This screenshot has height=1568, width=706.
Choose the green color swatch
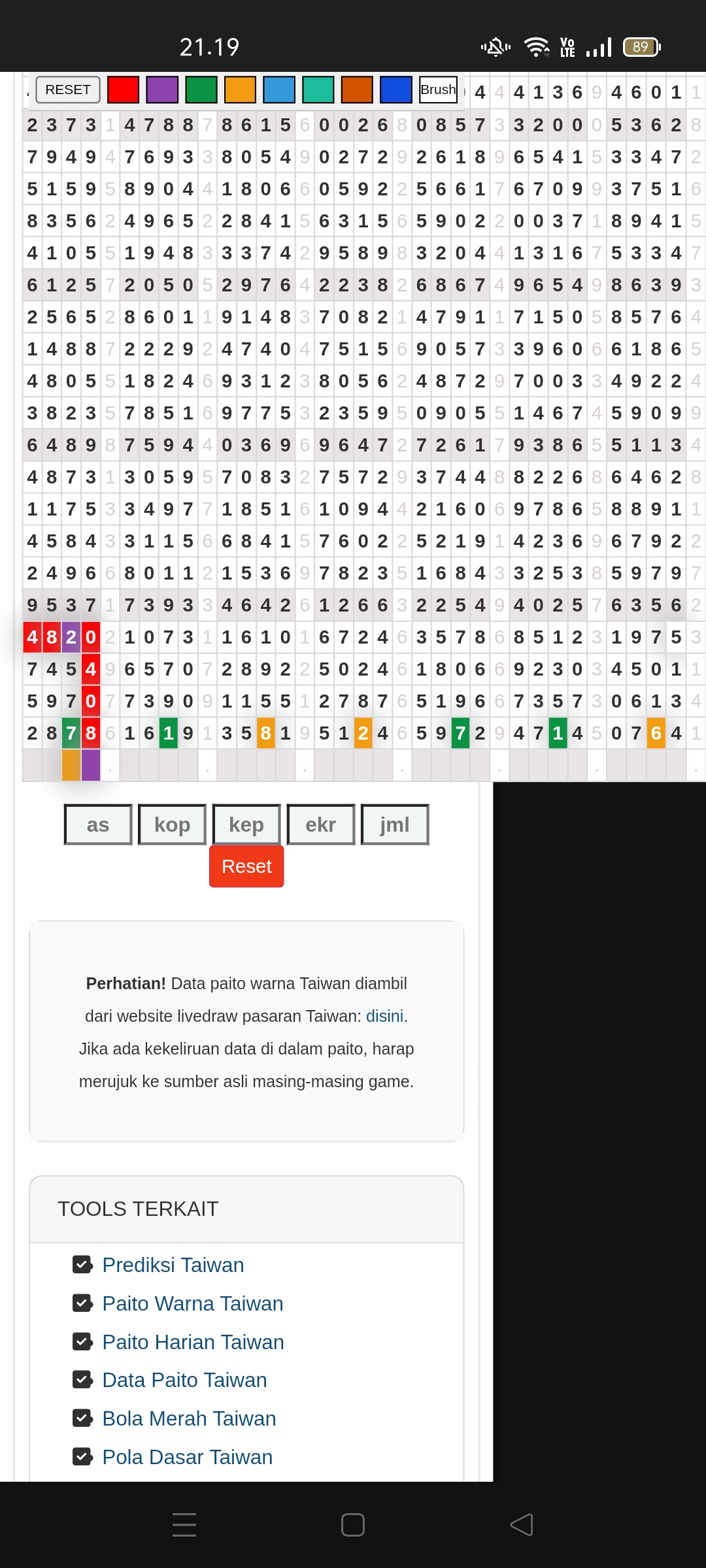[201, 90]
